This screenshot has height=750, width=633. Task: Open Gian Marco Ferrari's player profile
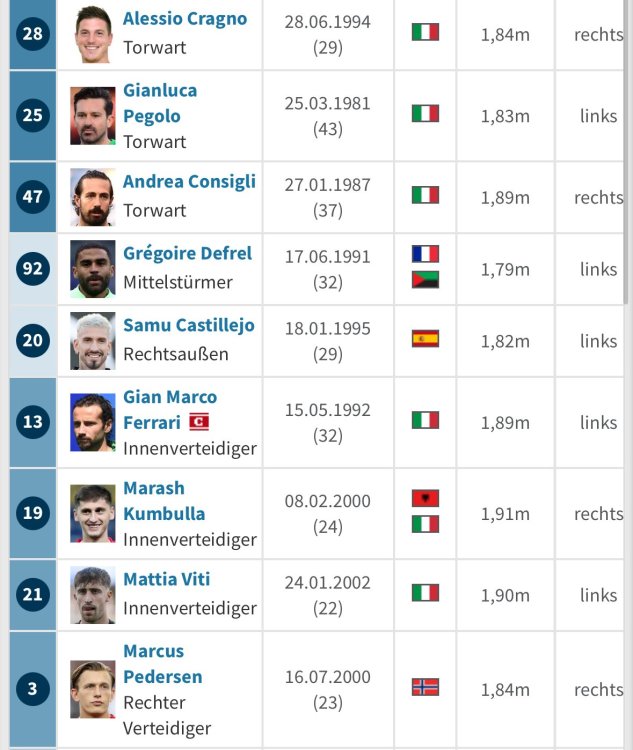(170, 397)
